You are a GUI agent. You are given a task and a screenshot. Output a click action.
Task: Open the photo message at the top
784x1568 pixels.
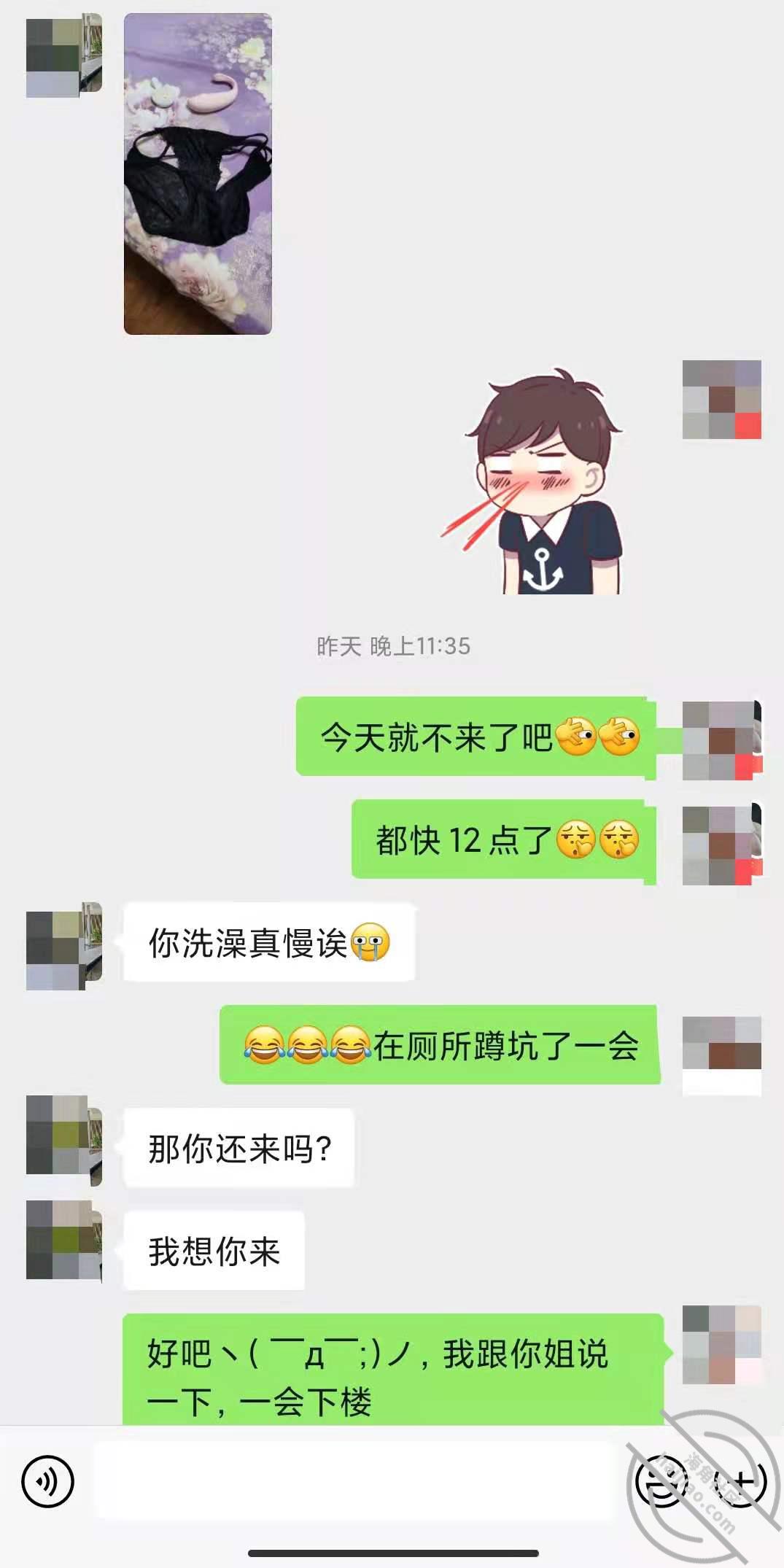[x=198, y=174]
